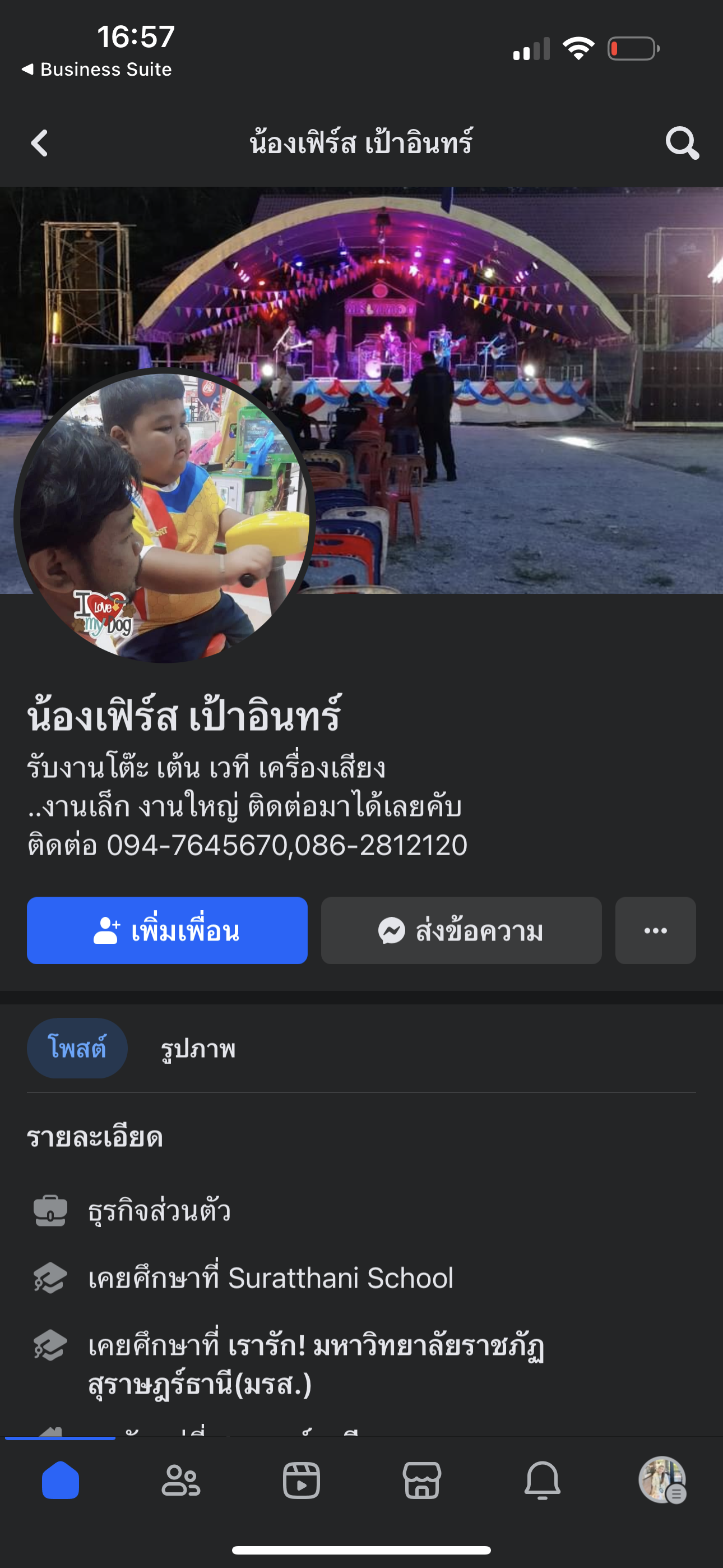This screenshot has width=723, height=1568.
Task: Open search on this profile
Action: tap(682, 144)
